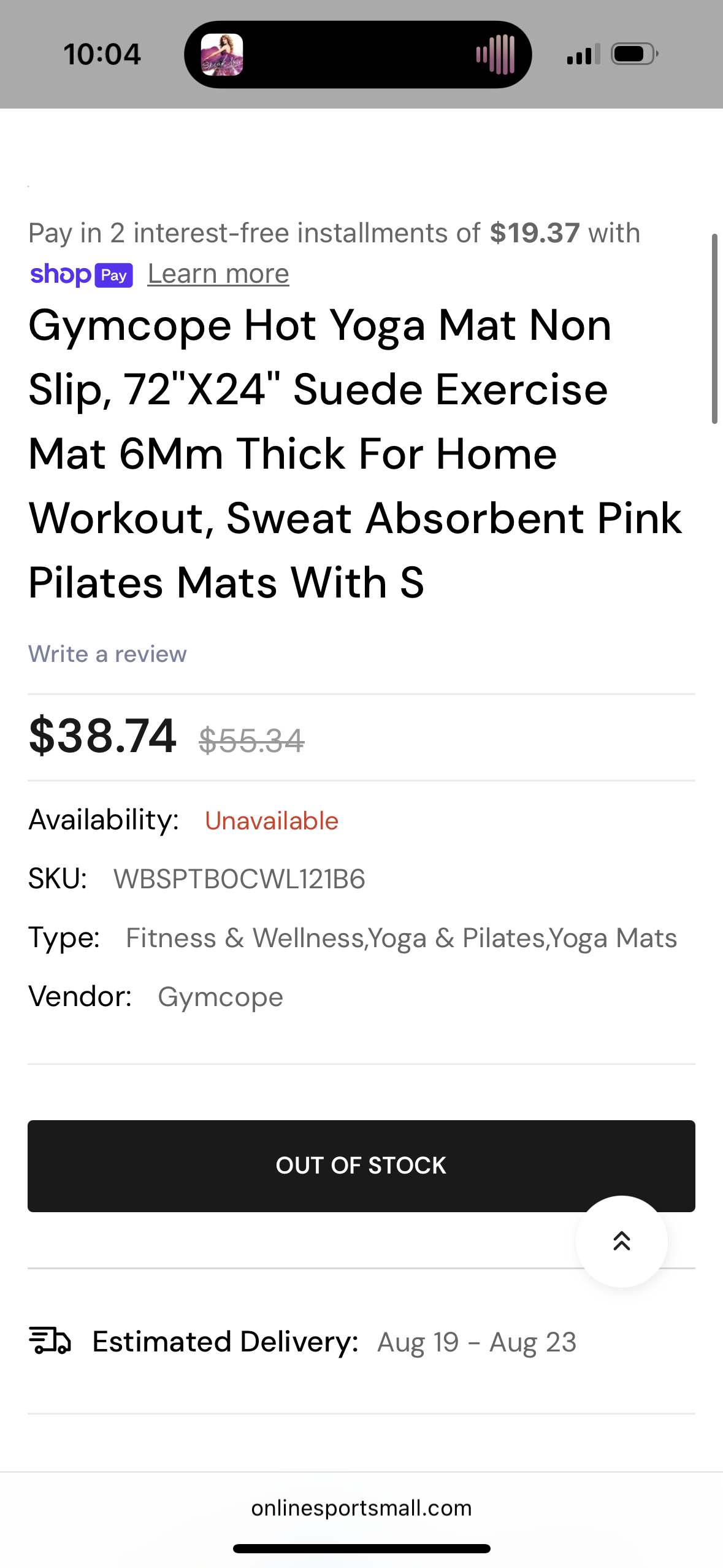Tap the onlinesportsmall.com address bar
The height and width of the screenshot is (1568, 723).
361,1508
